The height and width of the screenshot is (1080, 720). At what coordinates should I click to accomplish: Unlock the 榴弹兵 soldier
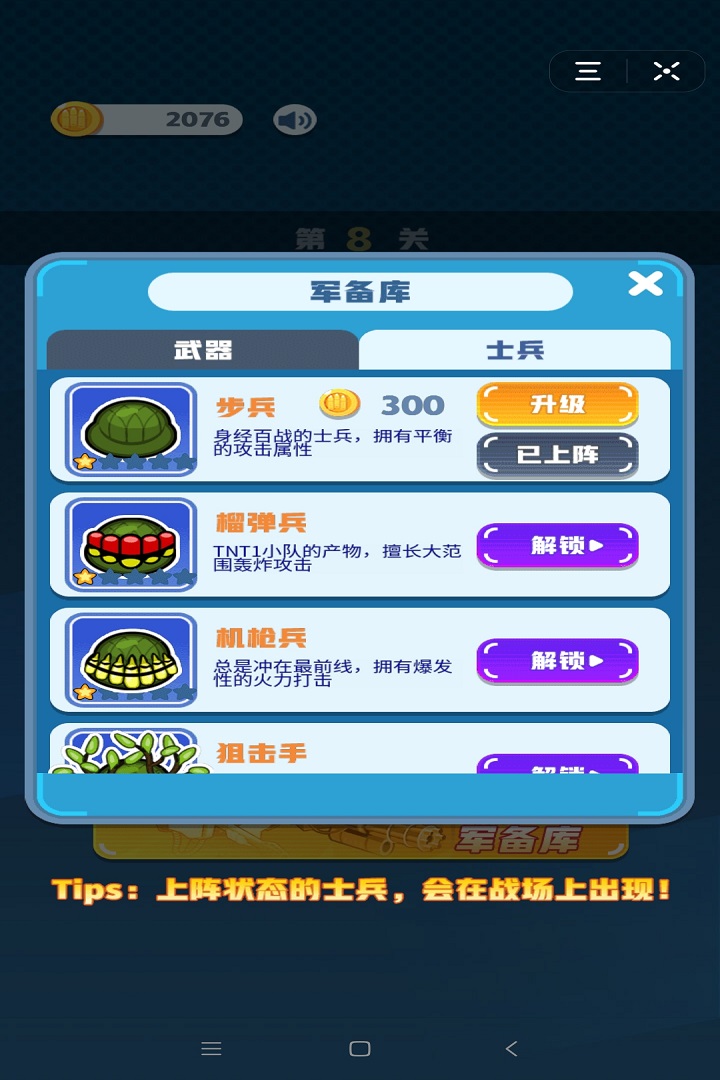[x=557, y=546]
